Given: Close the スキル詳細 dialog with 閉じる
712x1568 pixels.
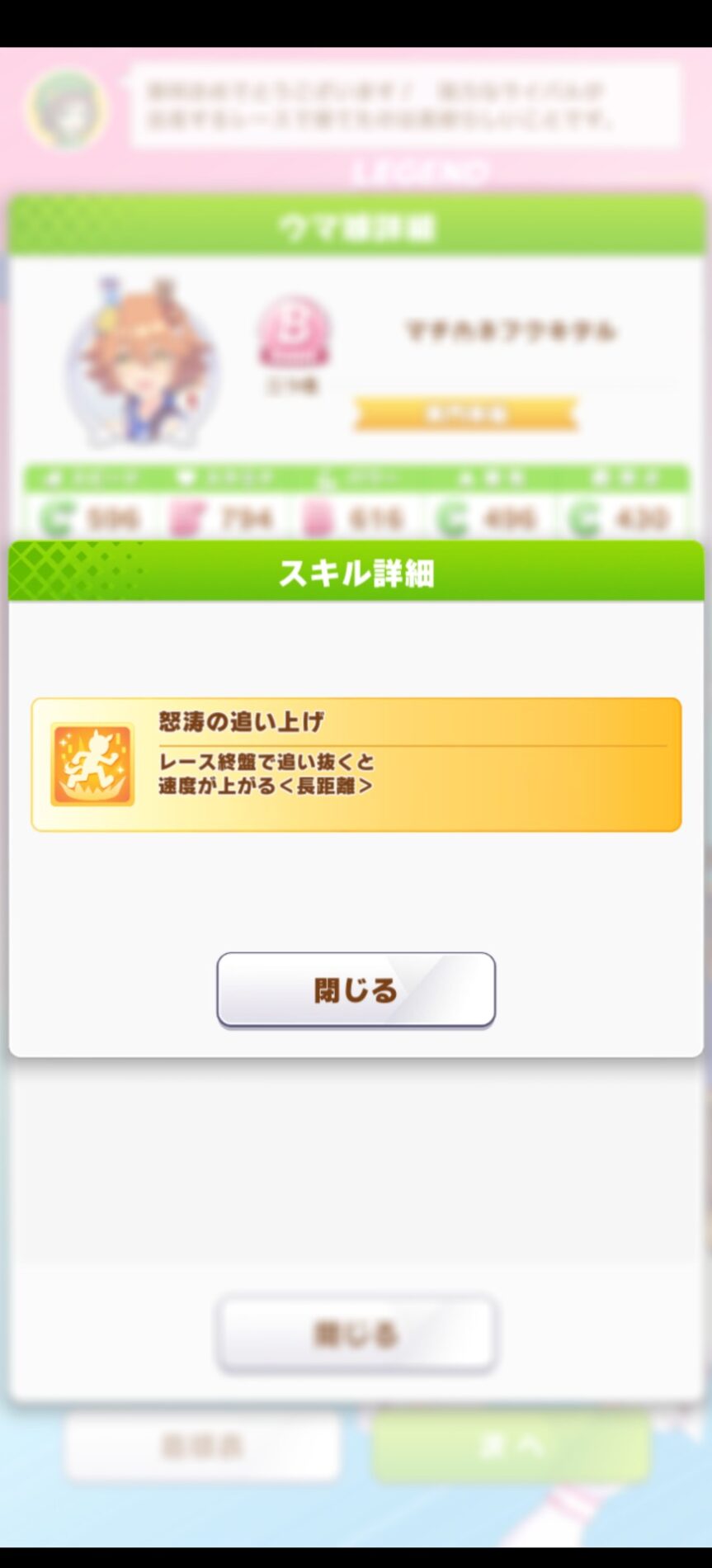Looking at the screenshot, I should pos(356,989).
